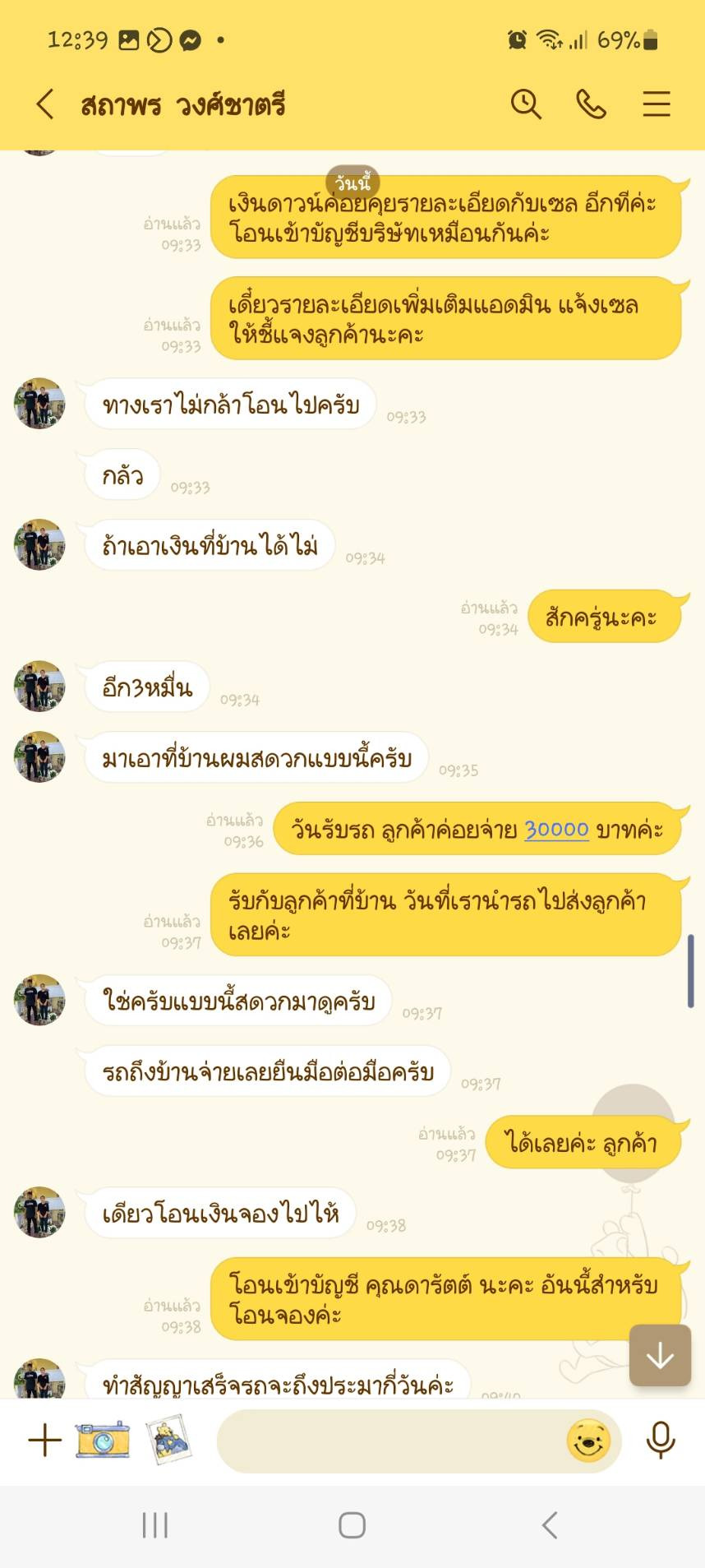Start a voice call
This screenshot has width=705, height=1568.
591,105
